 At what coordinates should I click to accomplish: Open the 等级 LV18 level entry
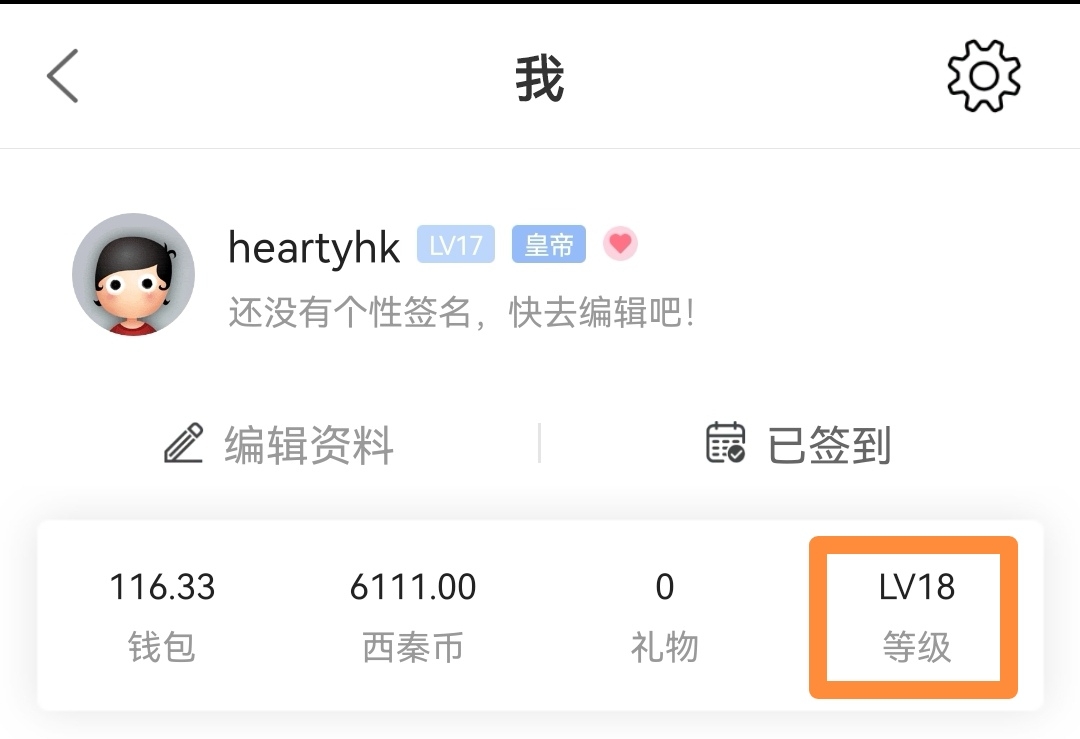coord(915,616)
